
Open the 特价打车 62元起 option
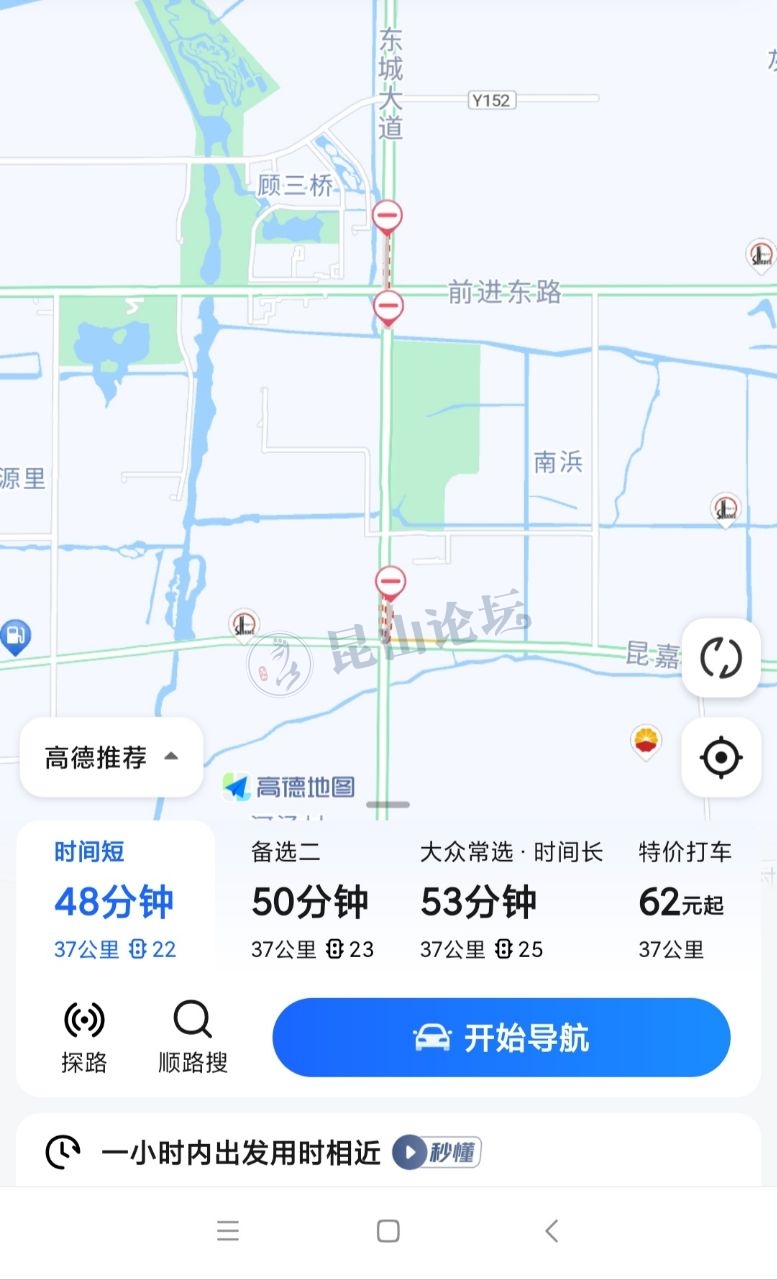point(685,902)
